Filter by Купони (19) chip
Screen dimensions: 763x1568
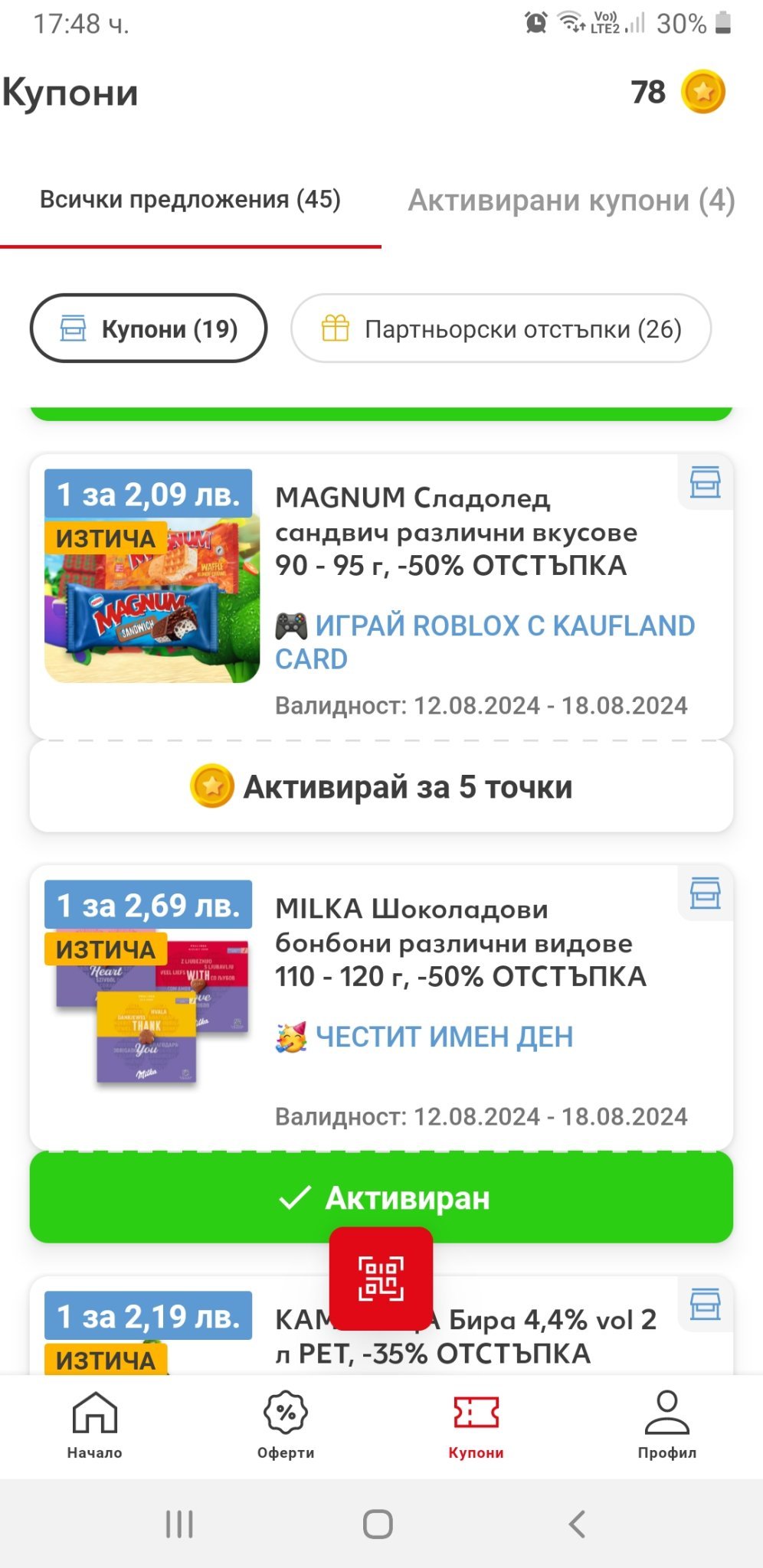(x=149, y=328)
